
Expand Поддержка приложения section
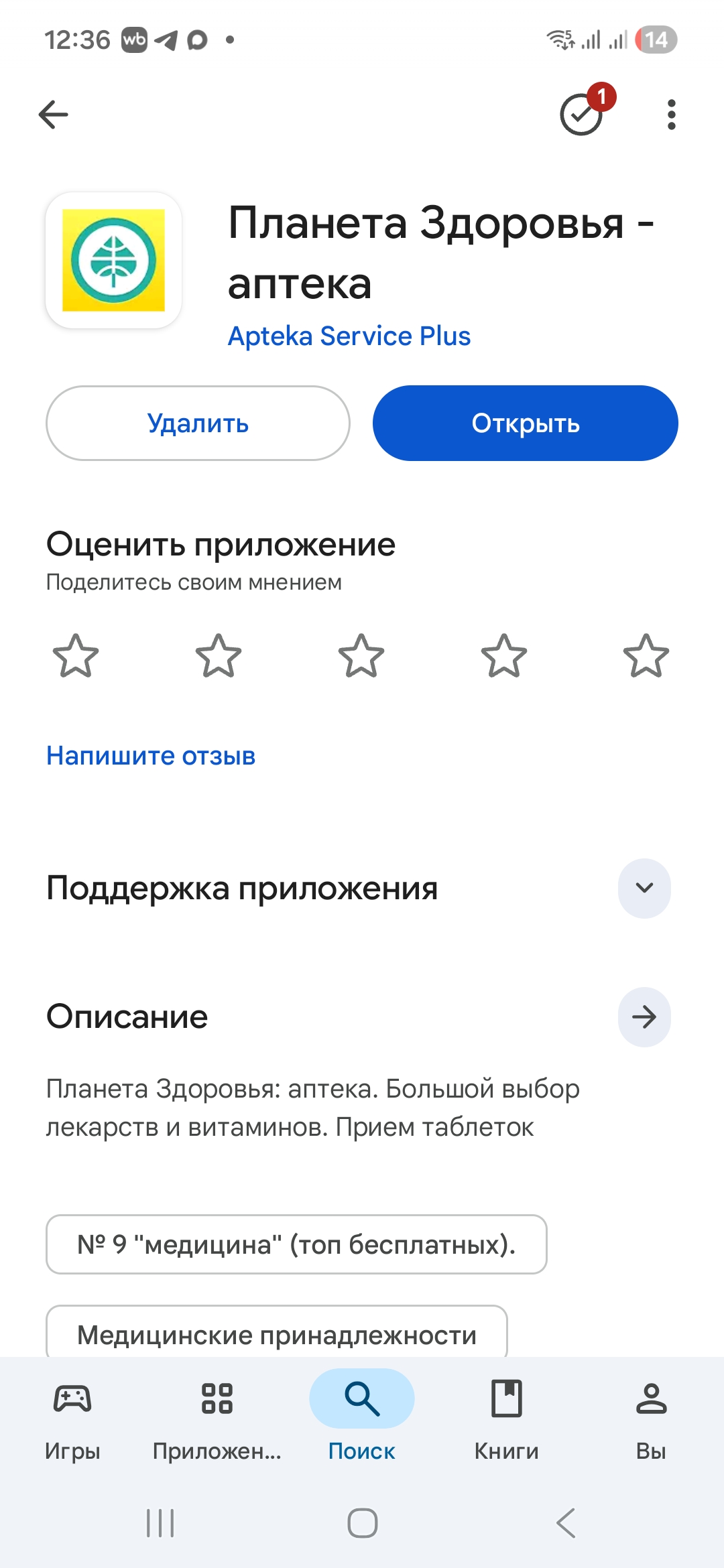click(644, 889)
